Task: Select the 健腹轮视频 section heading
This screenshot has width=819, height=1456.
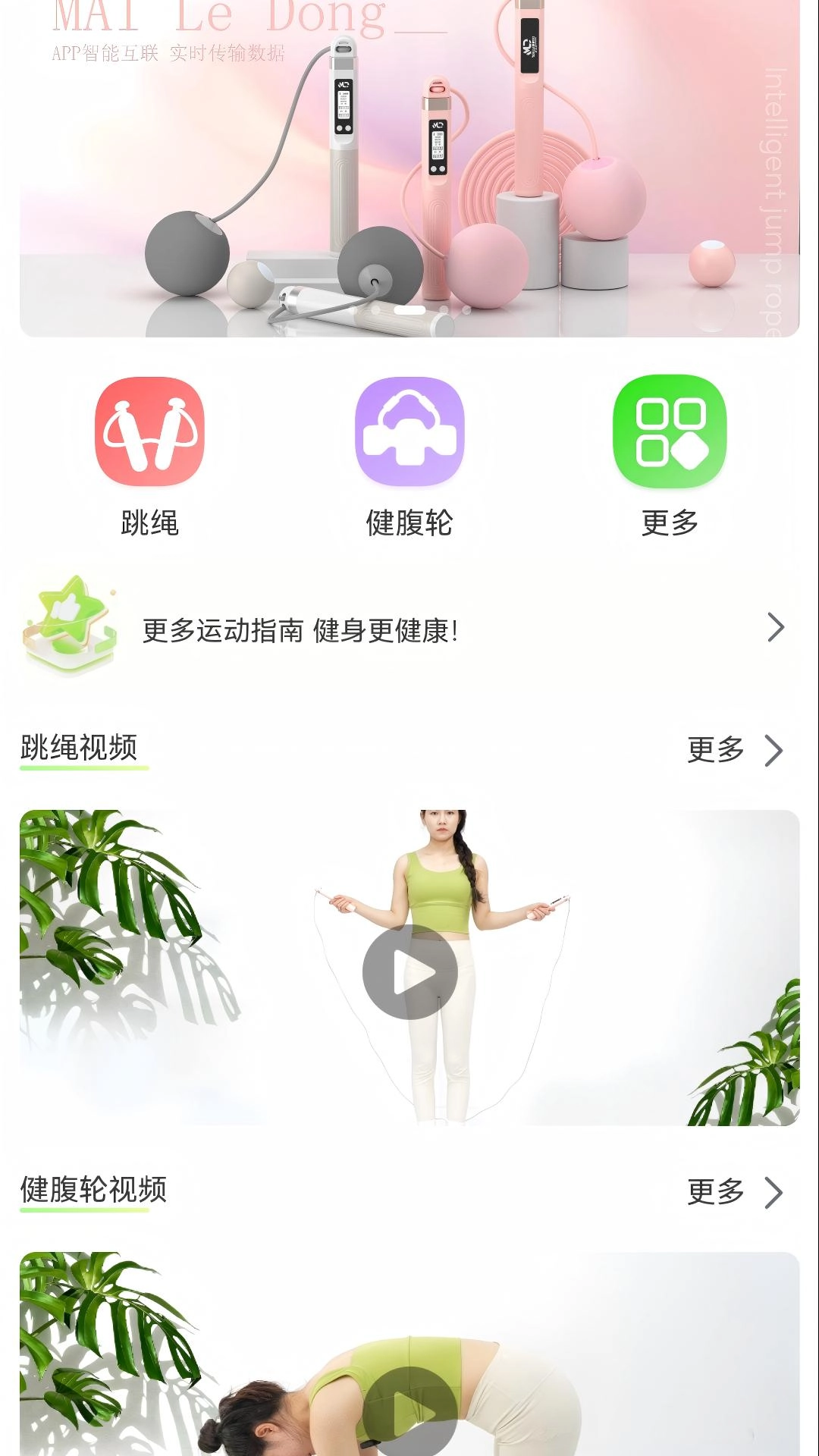Action: (96, 1190)
